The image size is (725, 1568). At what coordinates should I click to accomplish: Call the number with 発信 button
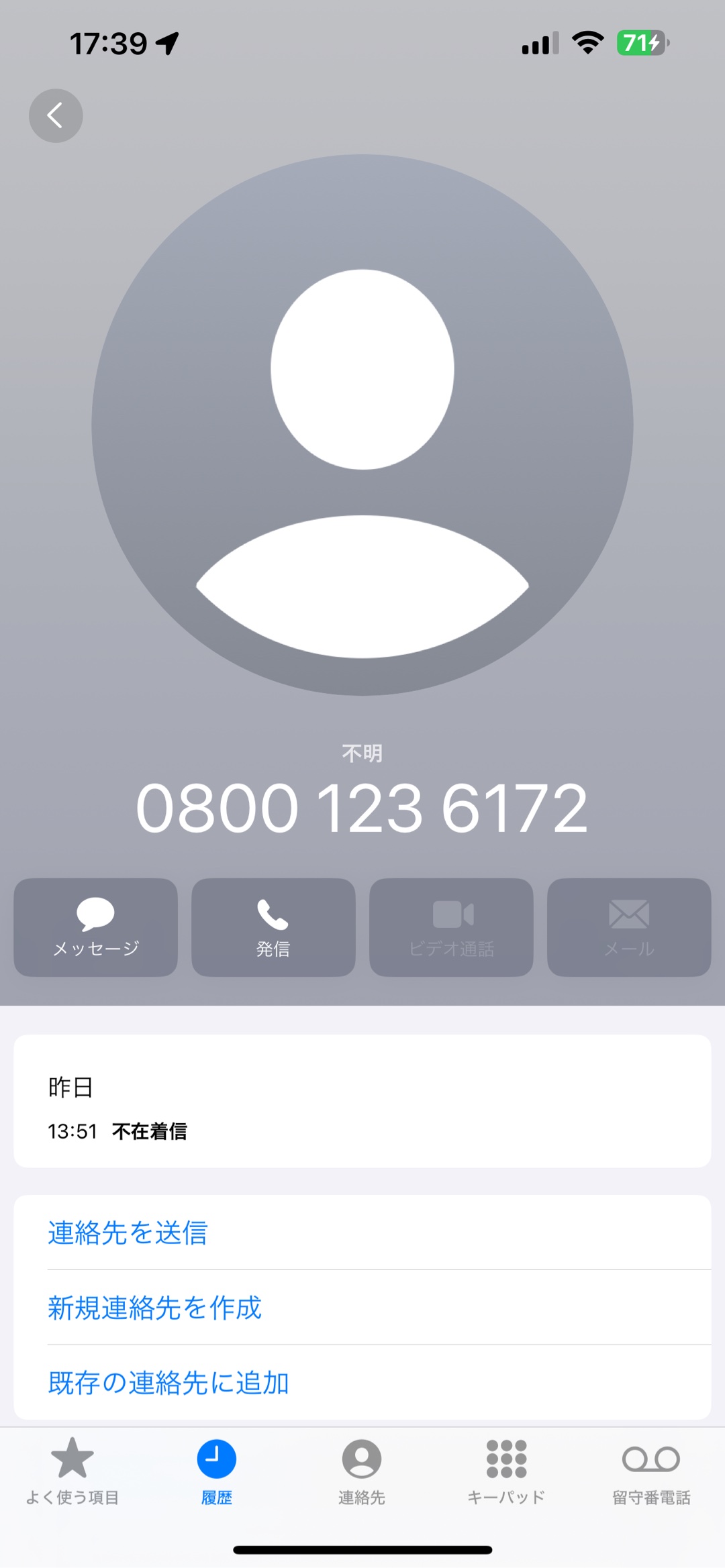click(273, 927)
